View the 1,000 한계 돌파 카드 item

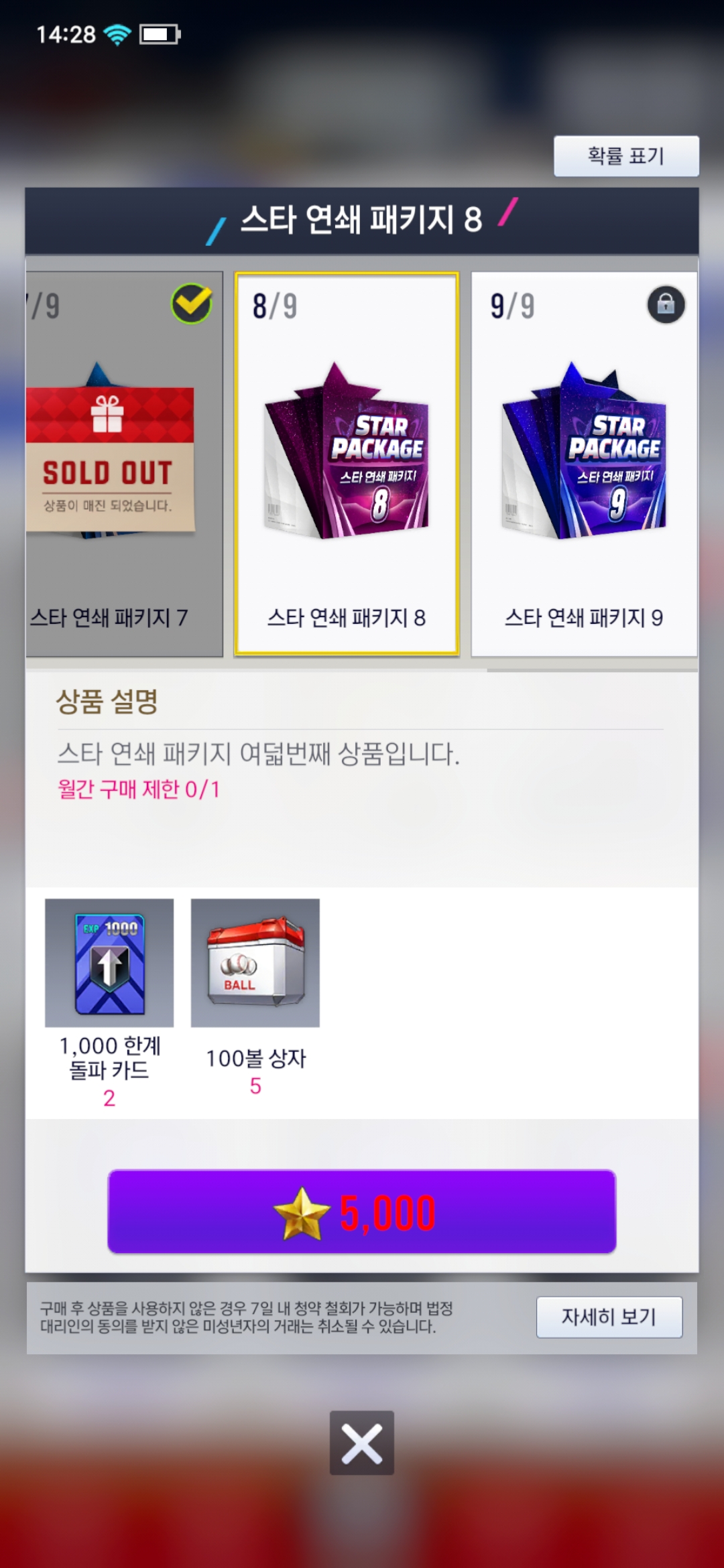[x=109, y=963]
